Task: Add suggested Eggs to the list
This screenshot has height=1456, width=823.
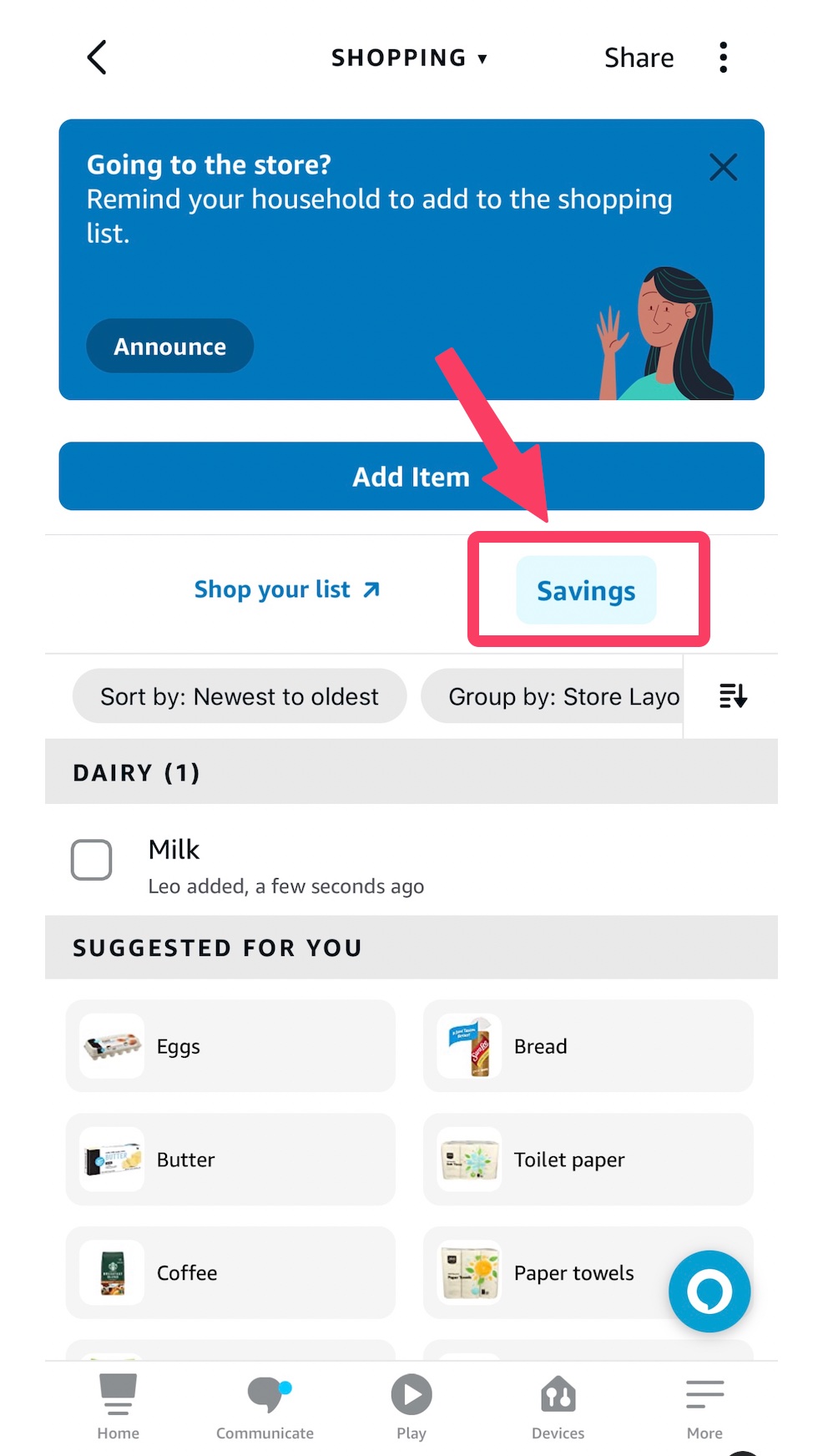Action: tap(230, 1046)
